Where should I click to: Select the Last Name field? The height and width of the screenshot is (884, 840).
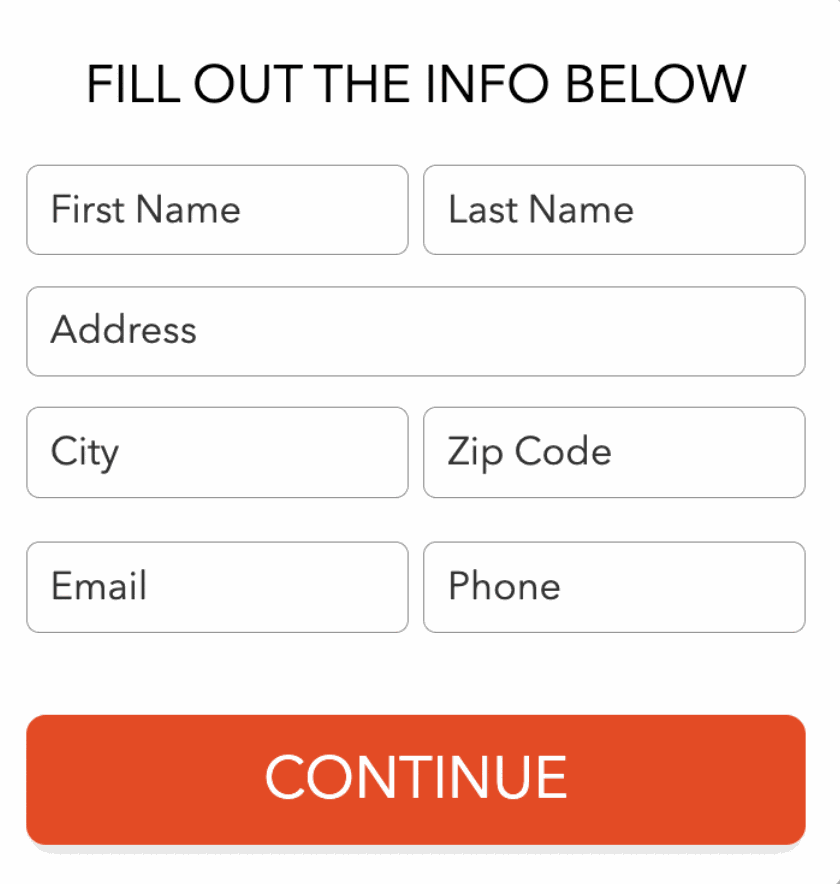point(614,210)
